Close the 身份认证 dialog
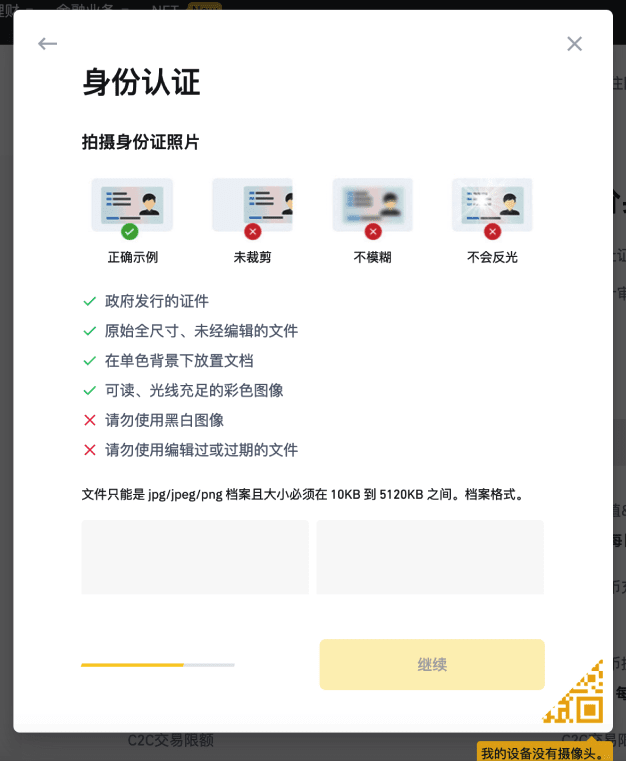The width and height of the screenshot is (626, 761). [x=574, y=44]
